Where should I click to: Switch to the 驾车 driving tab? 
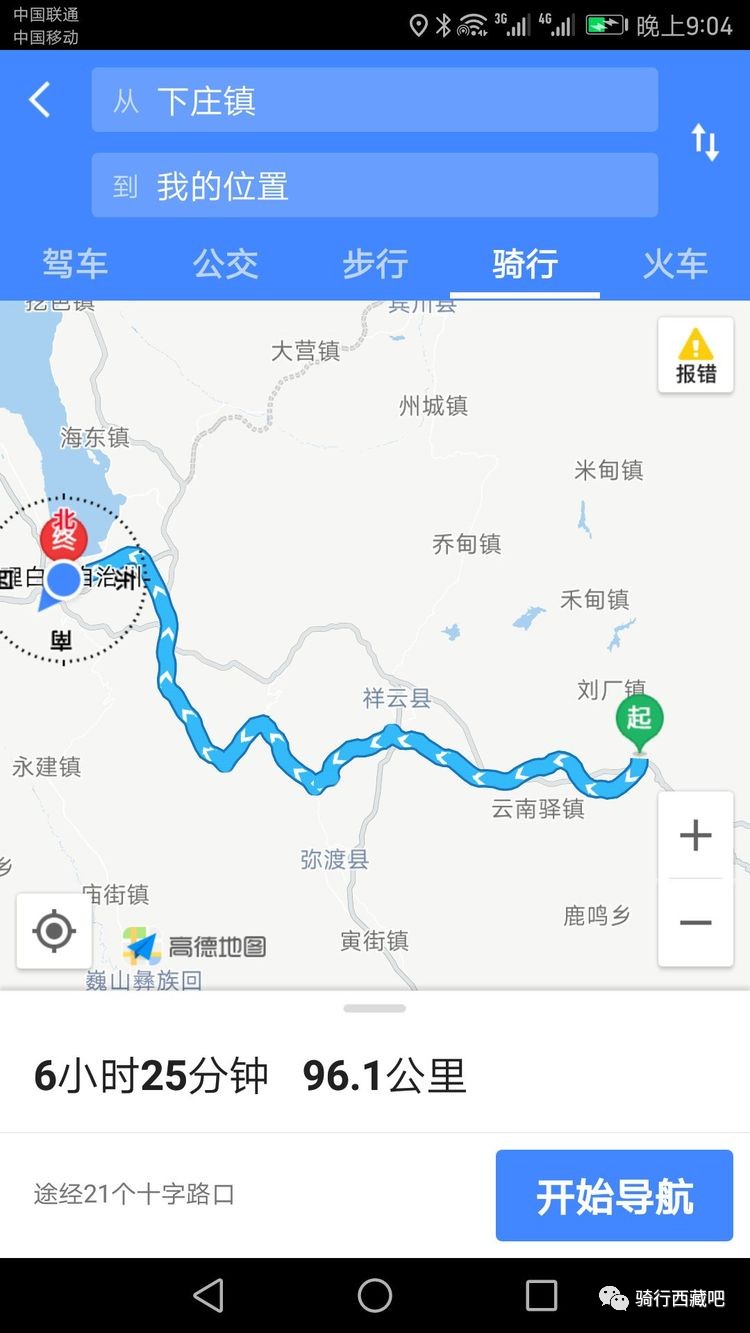pyautogui.click(x=75, y=264)
